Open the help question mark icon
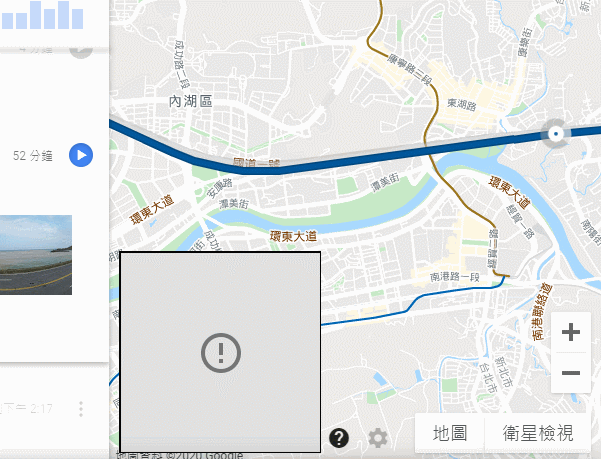This screenshot has width=601, height=459. [339, 437]
